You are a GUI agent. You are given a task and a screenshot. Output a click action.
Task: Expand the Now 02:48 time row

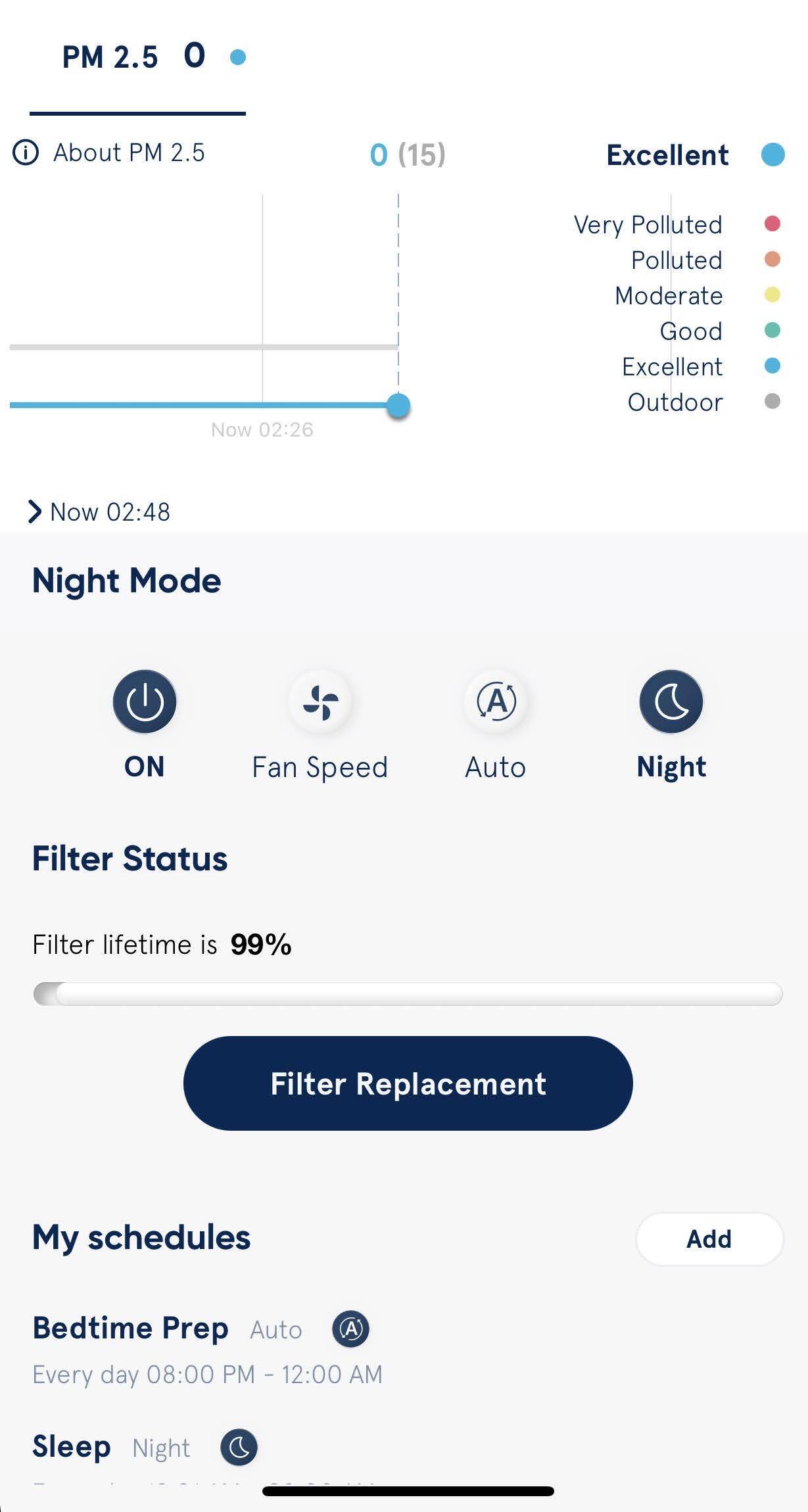click(x=99, y=511)
